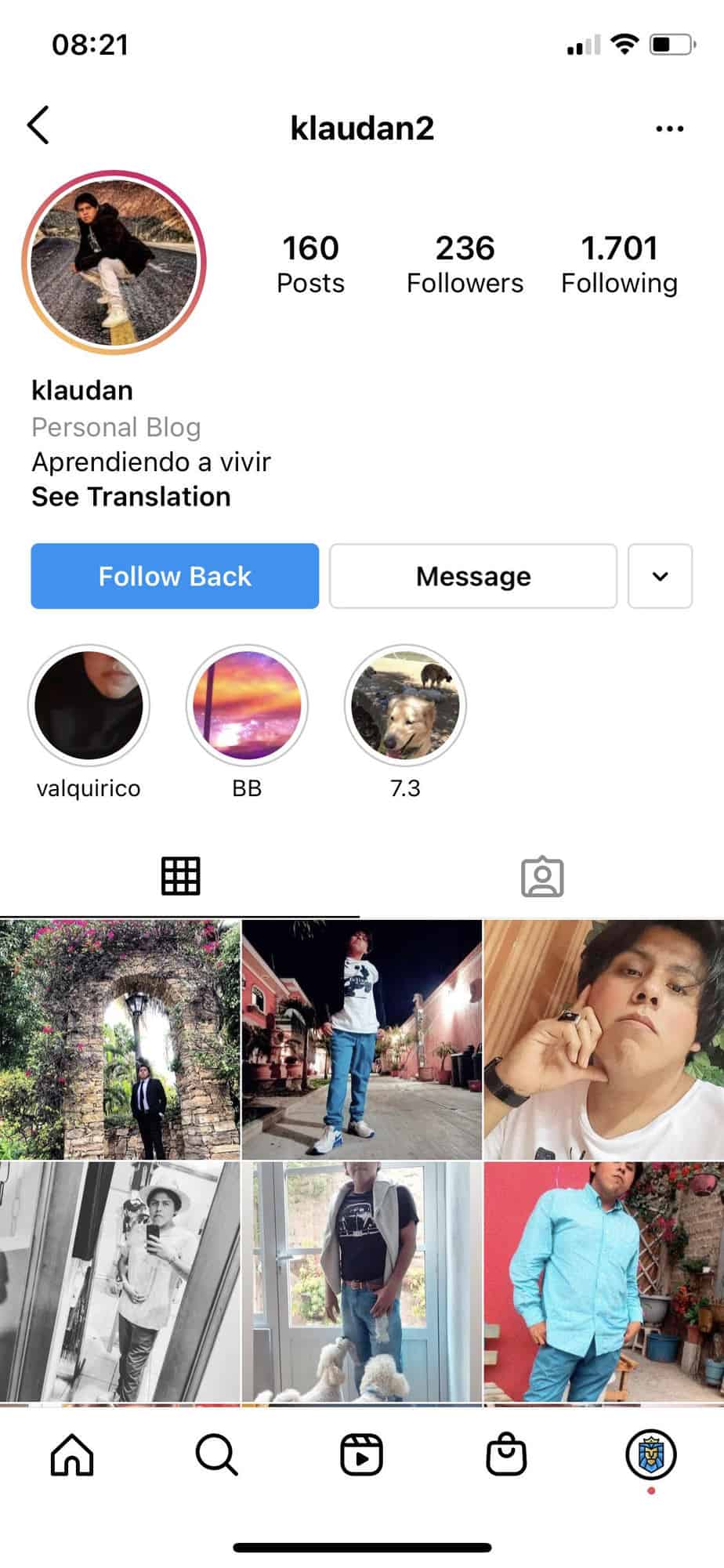
Task: Go back using the top-left arrow
Action: tap(38, 125)
